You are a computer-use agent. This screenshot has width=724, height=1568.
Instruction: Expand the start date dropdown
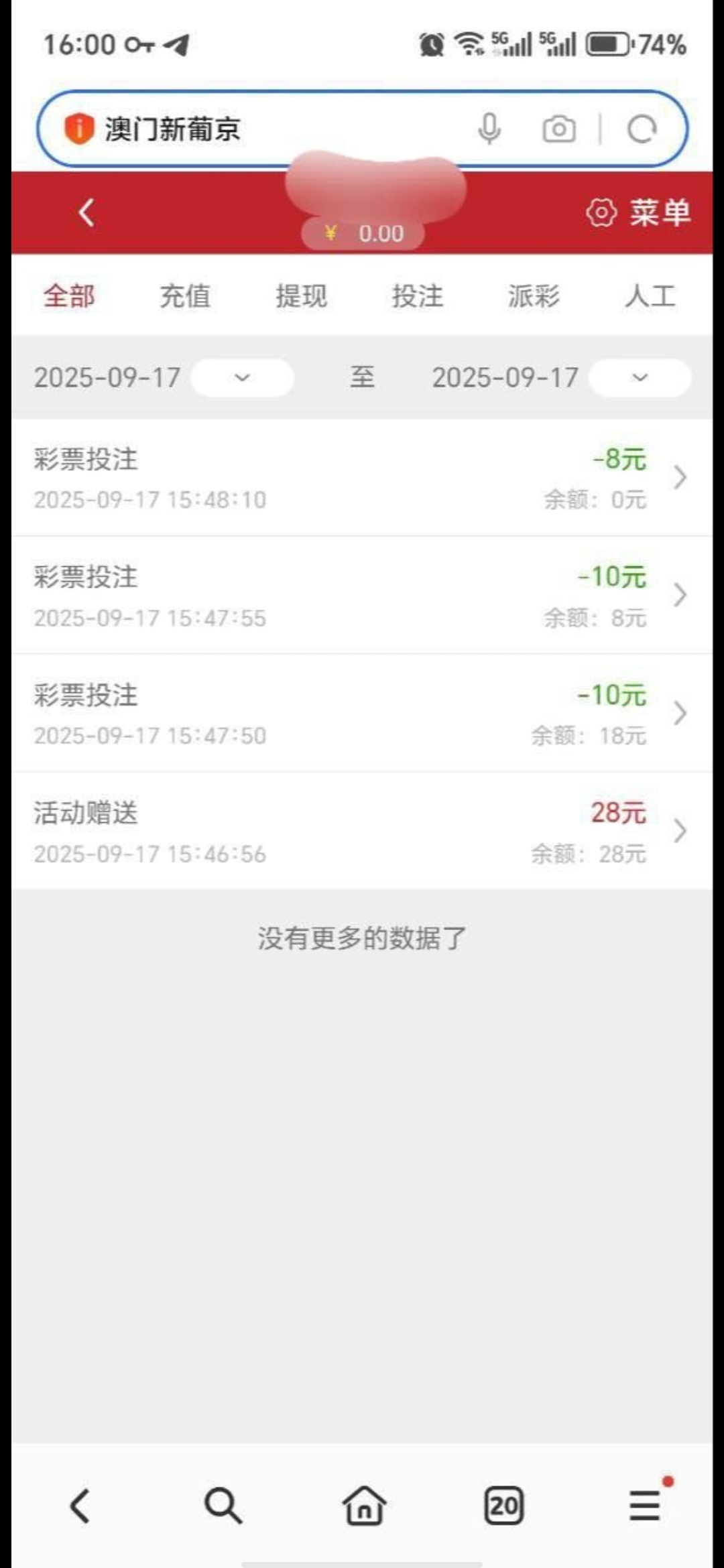point(242,378)
